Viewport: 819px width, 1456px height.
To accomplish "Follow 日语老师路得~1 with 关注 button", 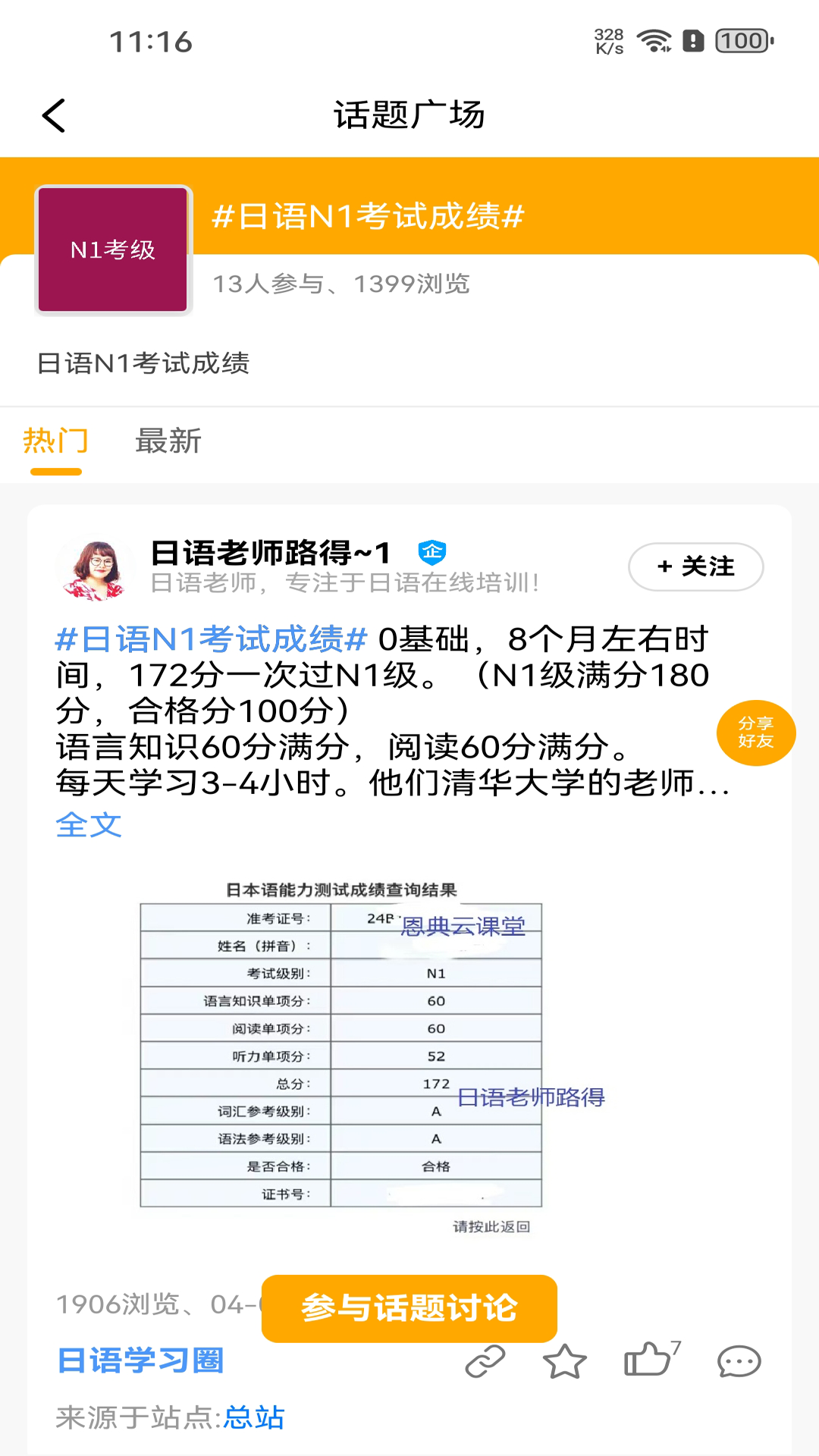I will (x=695, y=566).
